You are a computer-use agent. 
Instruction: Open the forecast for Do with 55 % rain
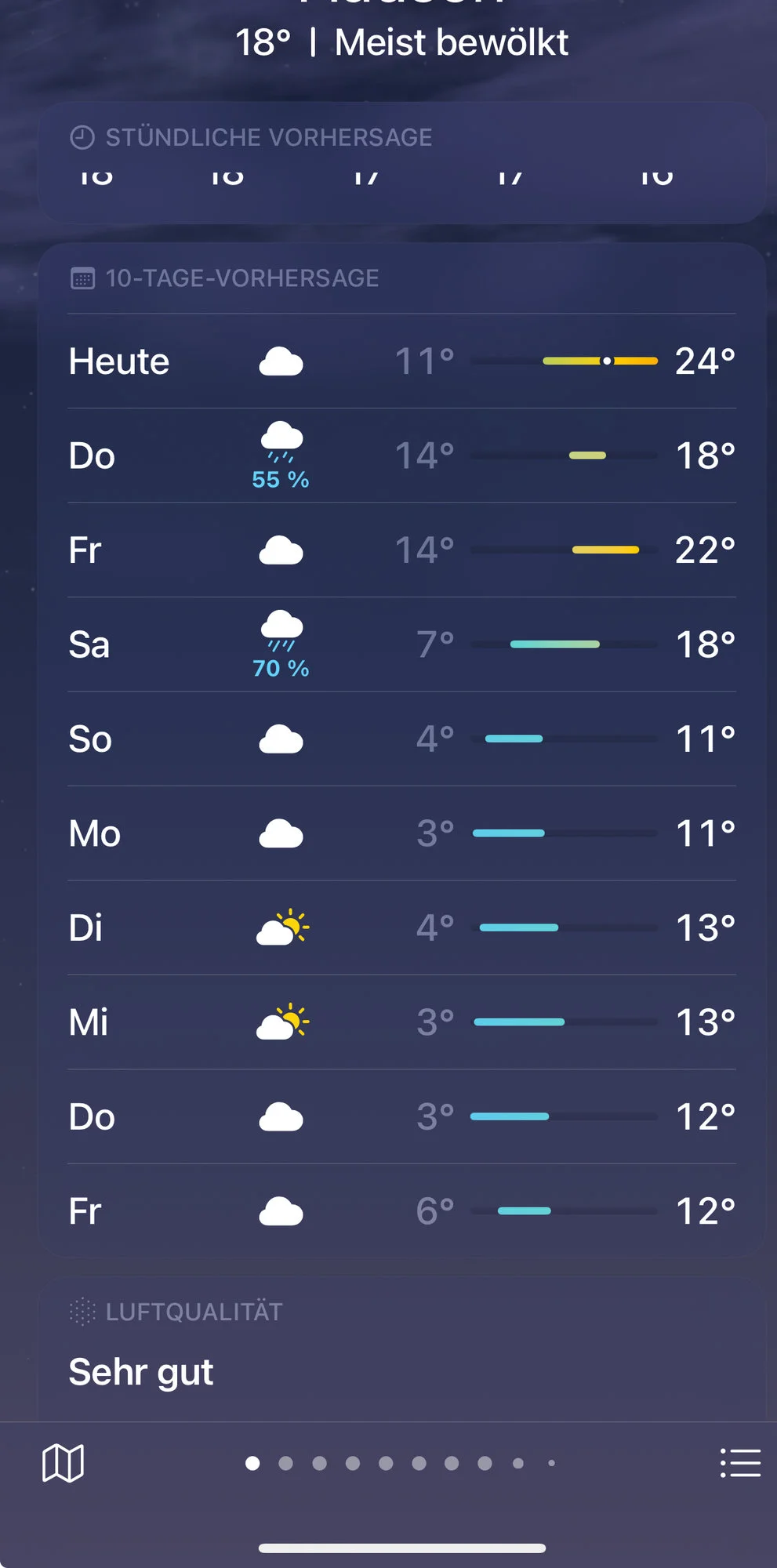coord(401,456)
